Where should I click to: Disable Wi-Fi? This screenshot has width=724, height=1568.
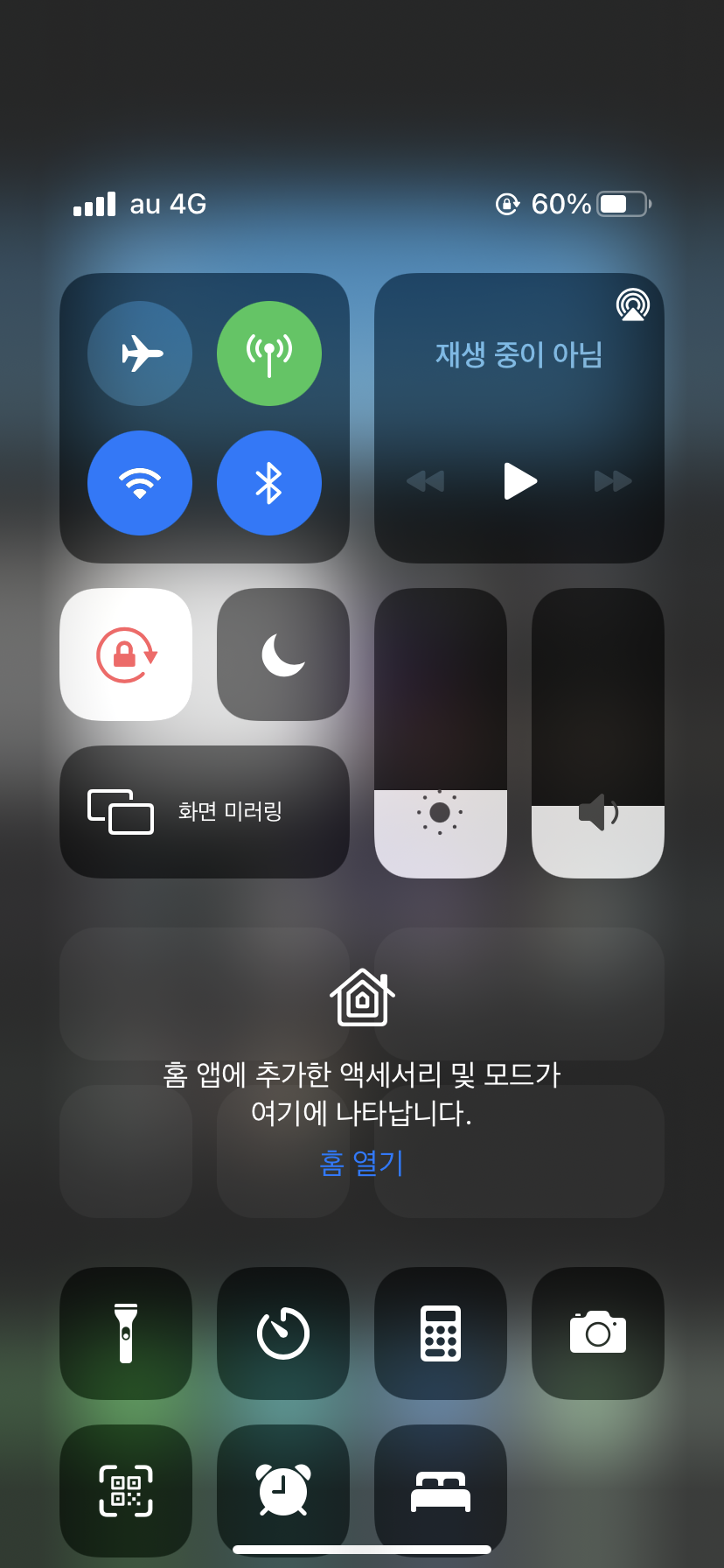click(x=140, y=483)
